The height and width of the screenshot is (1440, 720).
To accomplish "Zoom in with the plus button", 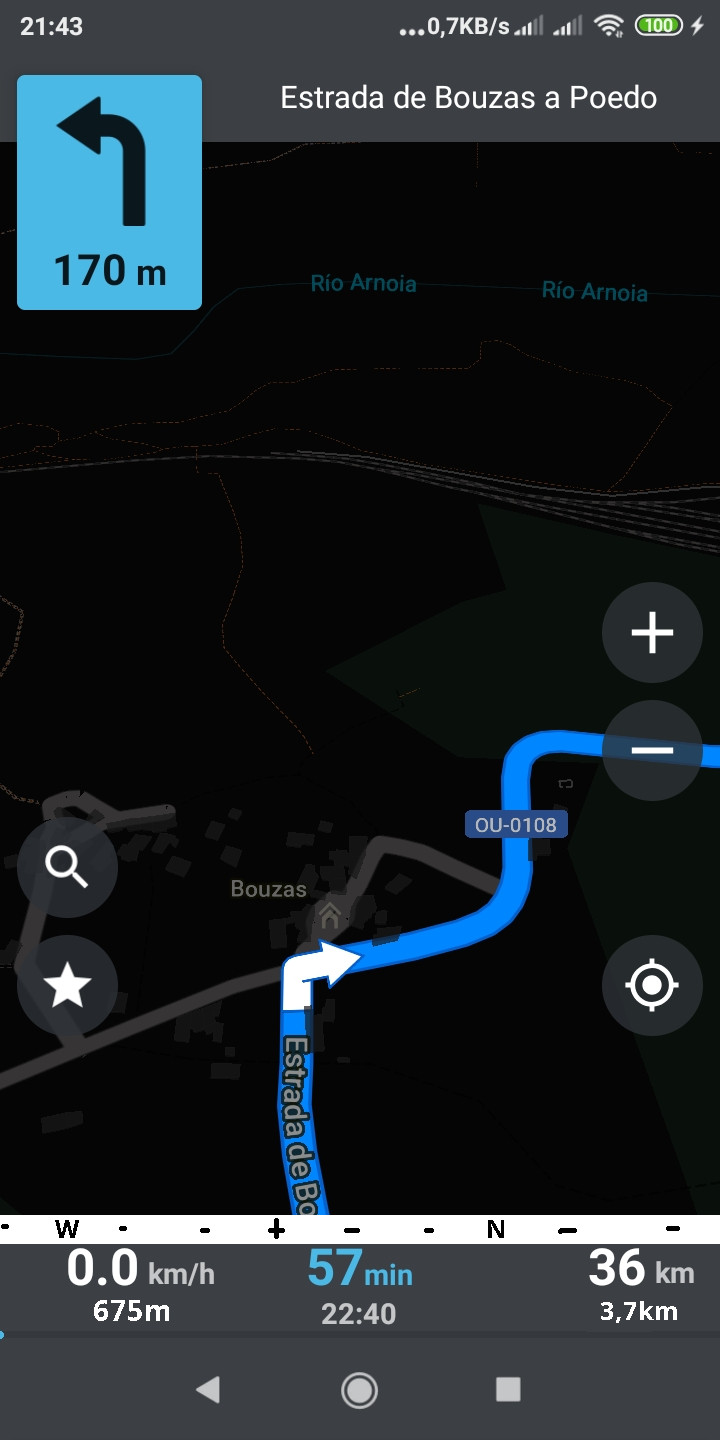I will click(652, 633).
